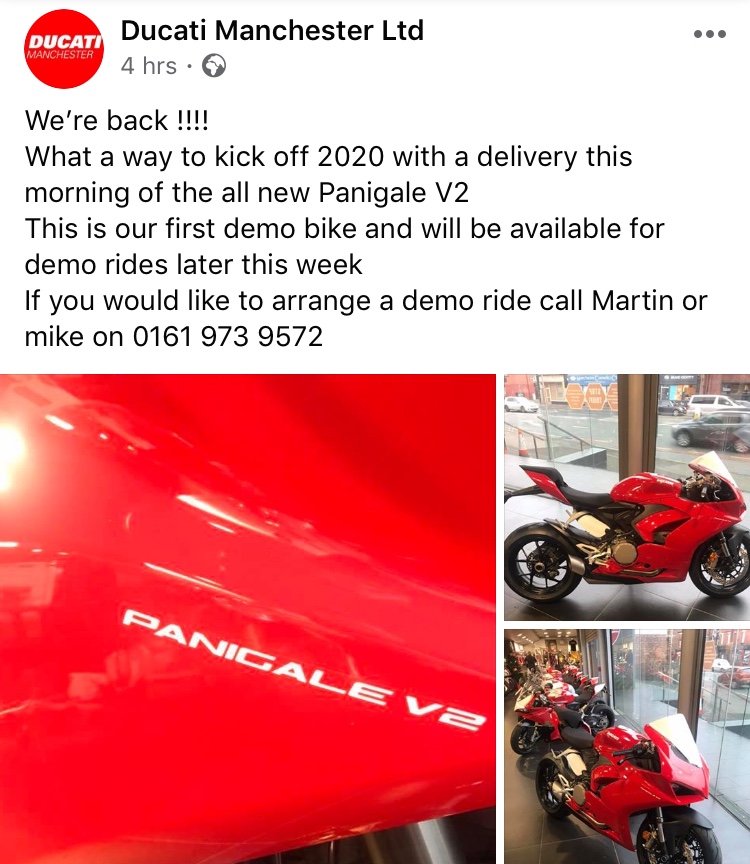Open the large Panigale V2 logo photo
Viewport: 750px width, 864px height.
click(247, 618)
